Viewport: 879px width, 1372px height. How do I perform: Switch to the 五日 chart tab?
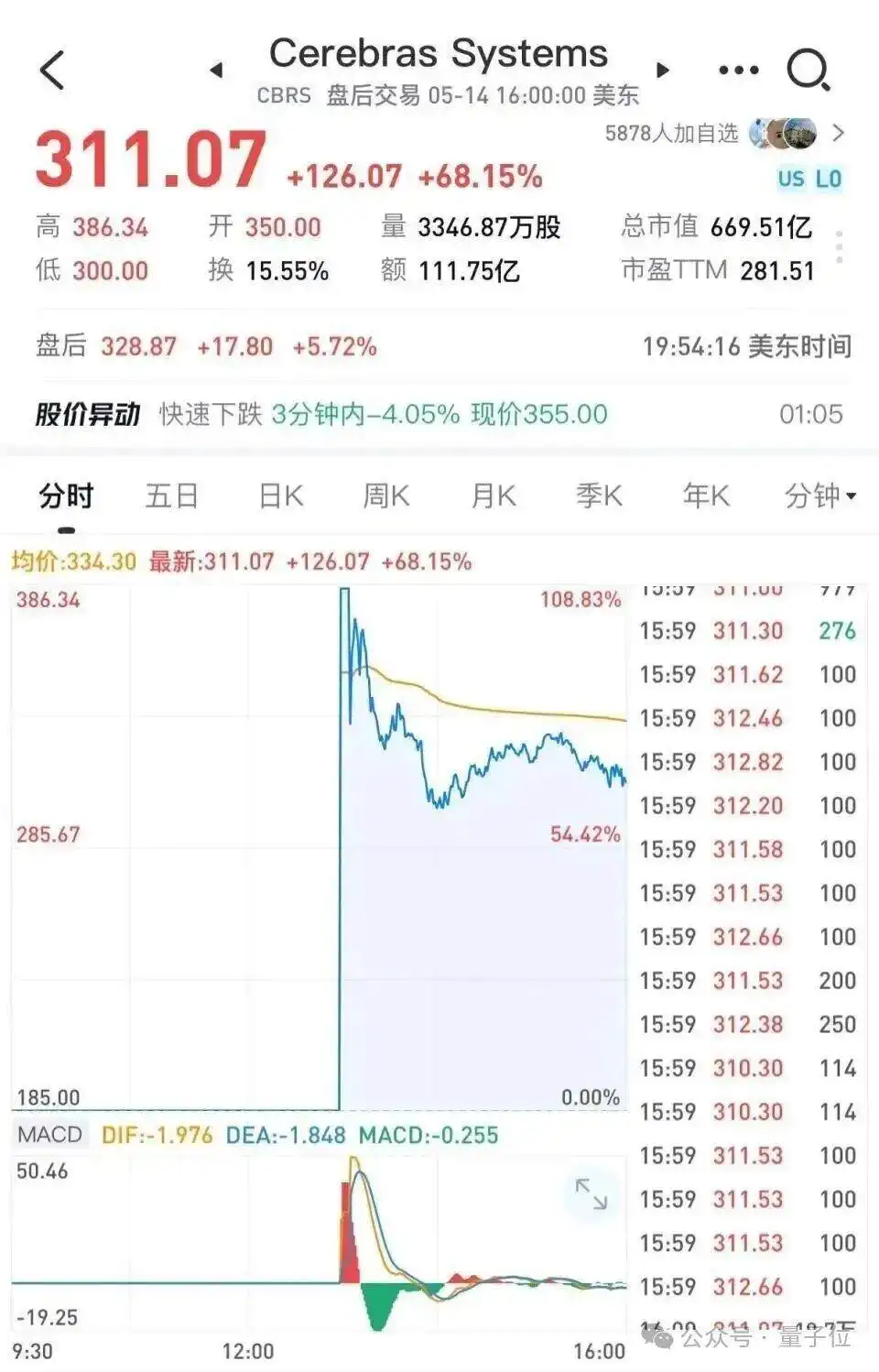pos(172,495)
